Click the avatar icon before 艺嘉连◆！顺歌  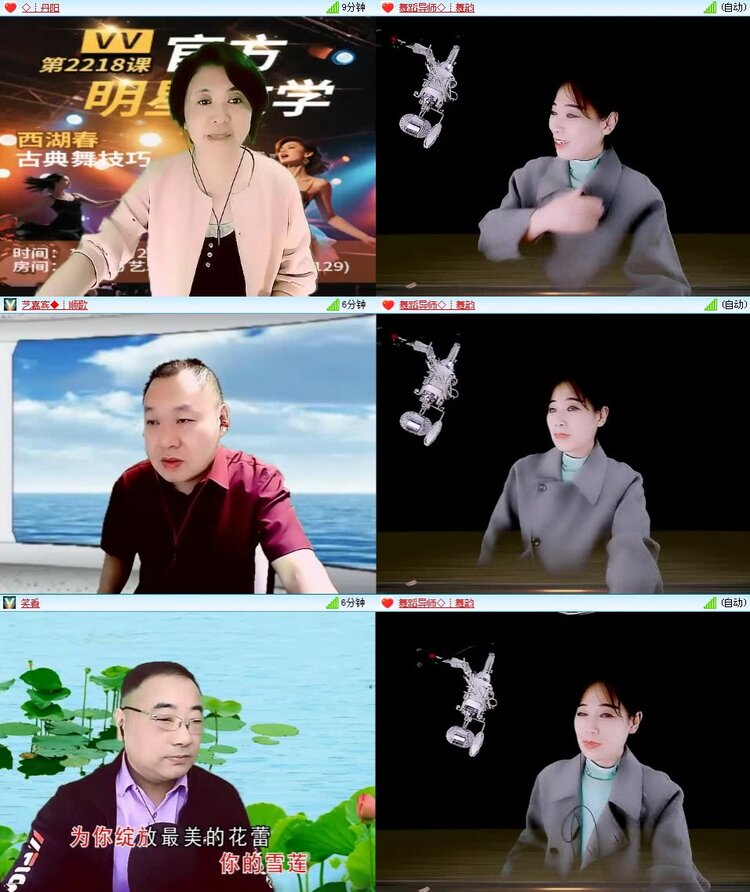(x=8, y=303)
